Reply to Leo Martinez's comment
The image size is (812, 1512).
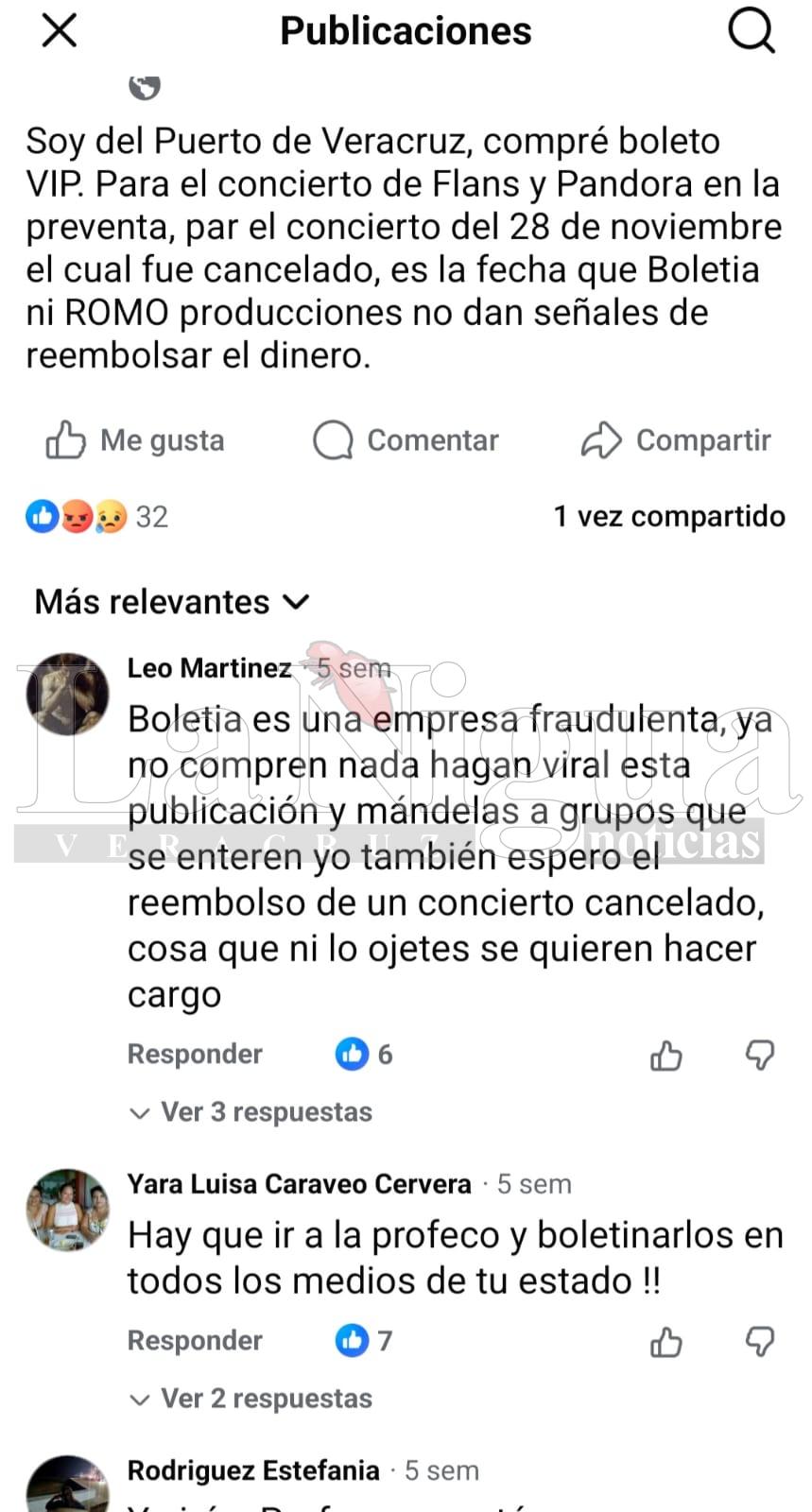[x=195, y=1054]
